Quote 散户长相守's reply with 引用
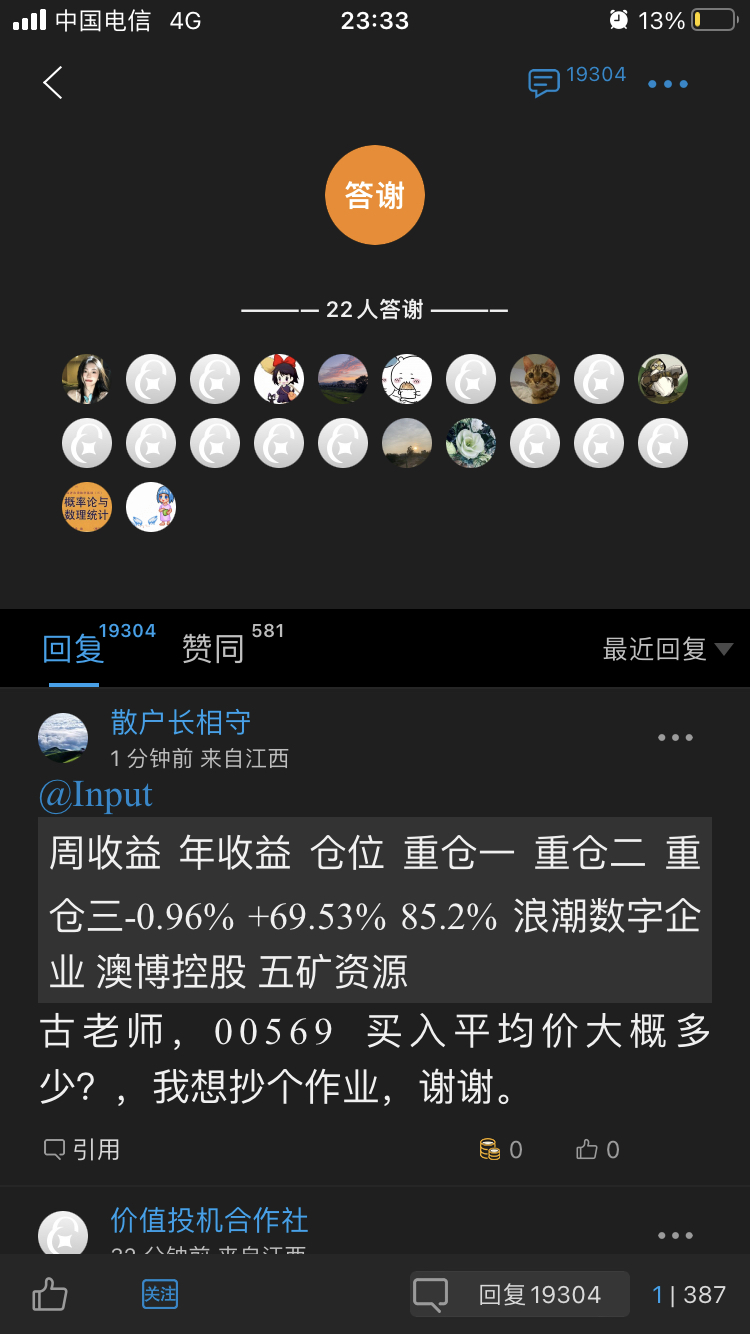The width and height of the screenshot is (750, 1334). [82, 1149]
